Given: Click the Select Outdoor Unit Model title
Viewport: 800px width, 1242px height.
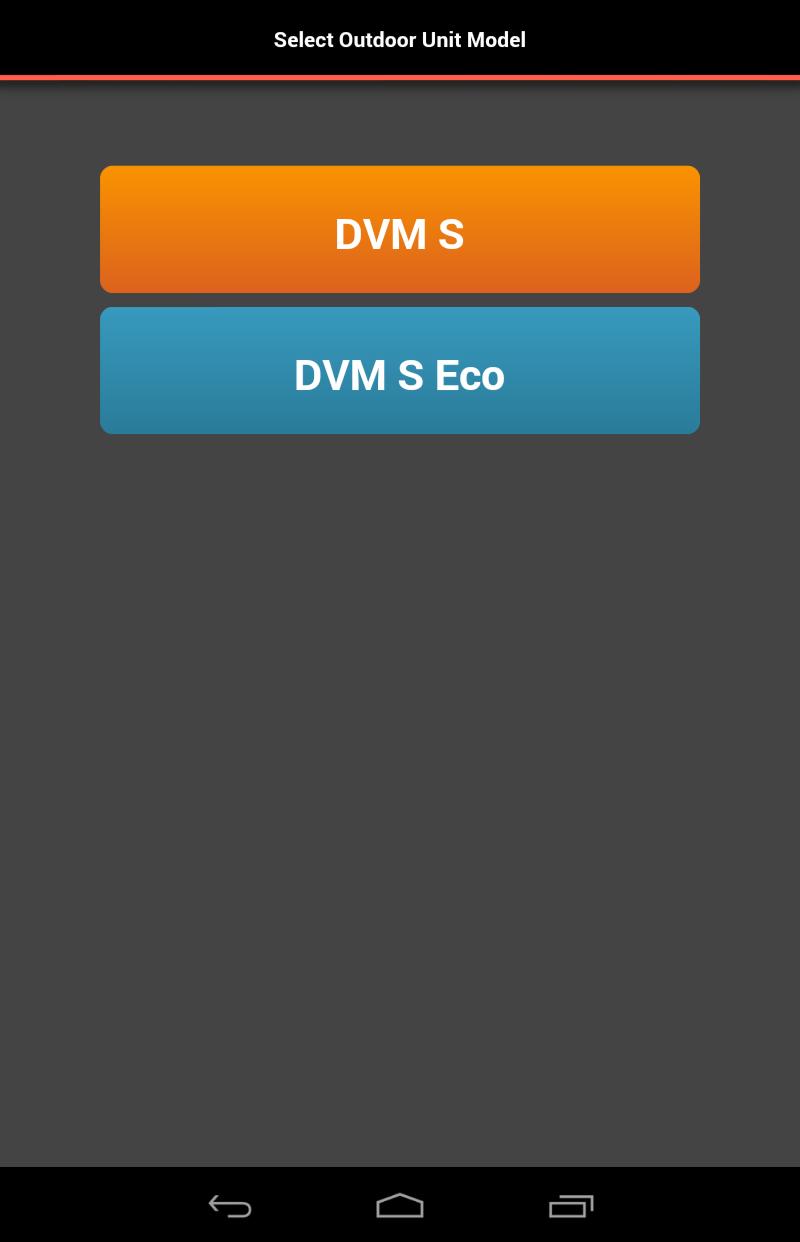Looking at the screenshot, I should (400, 40).
